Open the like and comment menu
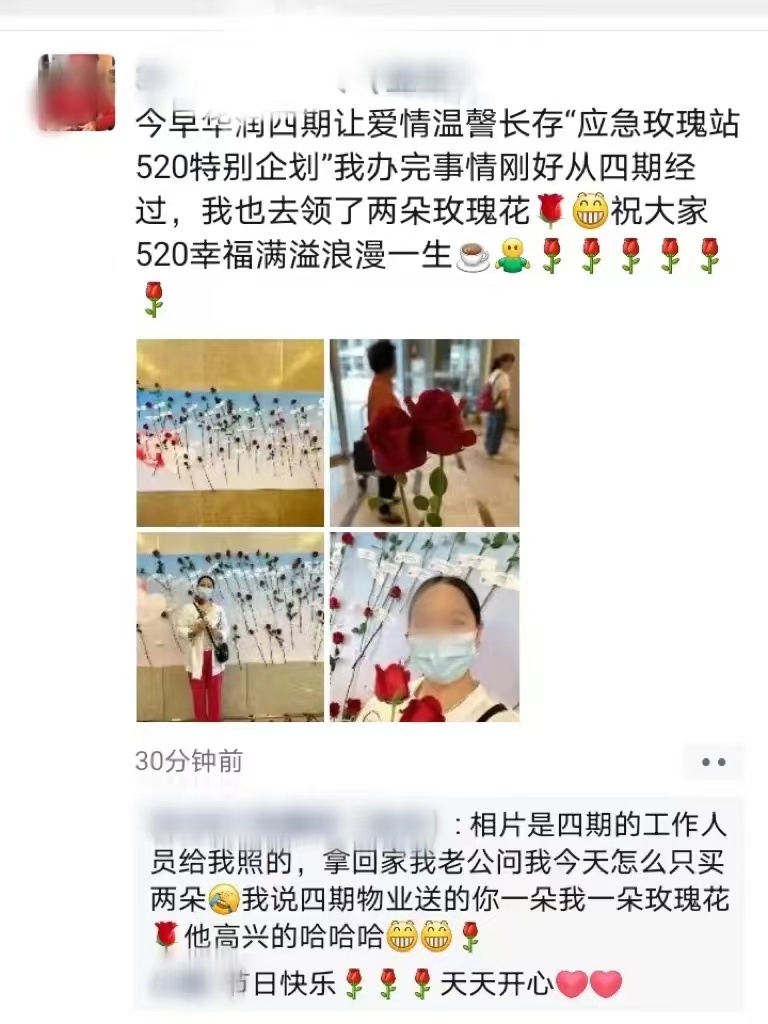This screenshot has height=1024, width=768. point(713,762)
